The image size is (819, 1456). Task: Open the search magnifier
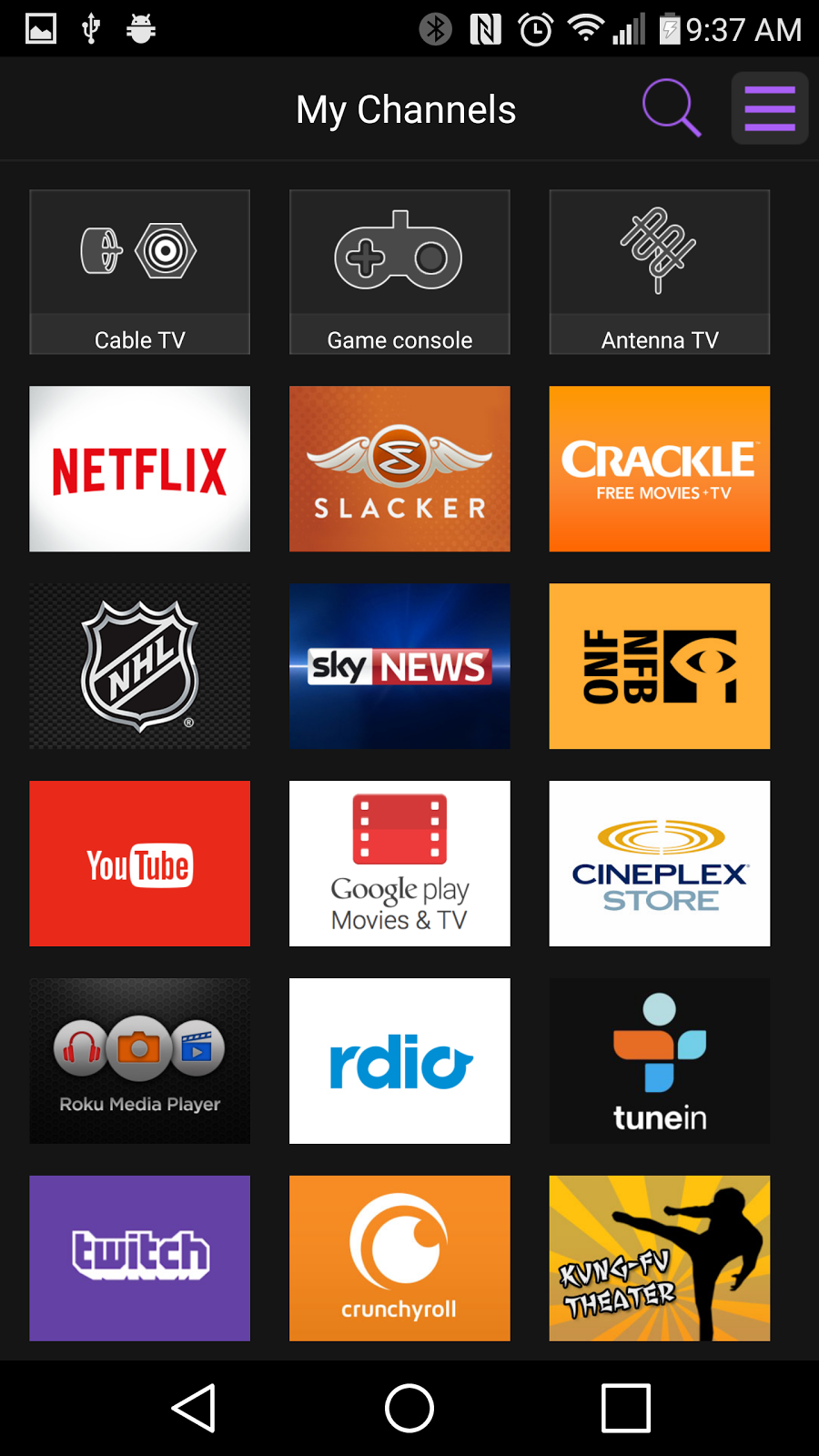point(672,108)
